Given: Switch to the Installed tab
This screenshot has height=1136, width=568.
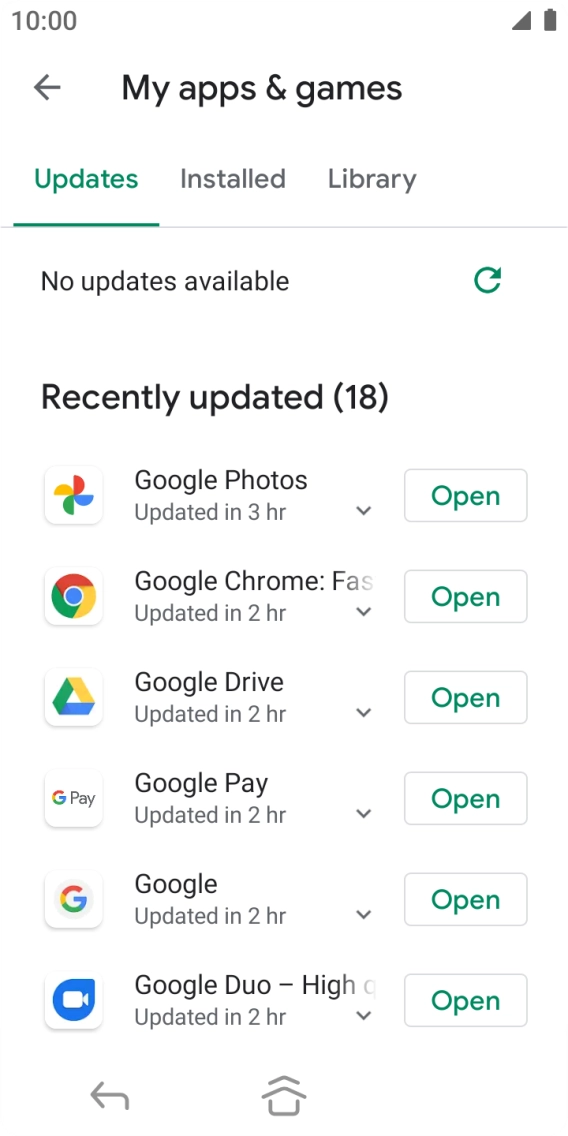Looking at the screenshot, I should click(x=233, y=179).
